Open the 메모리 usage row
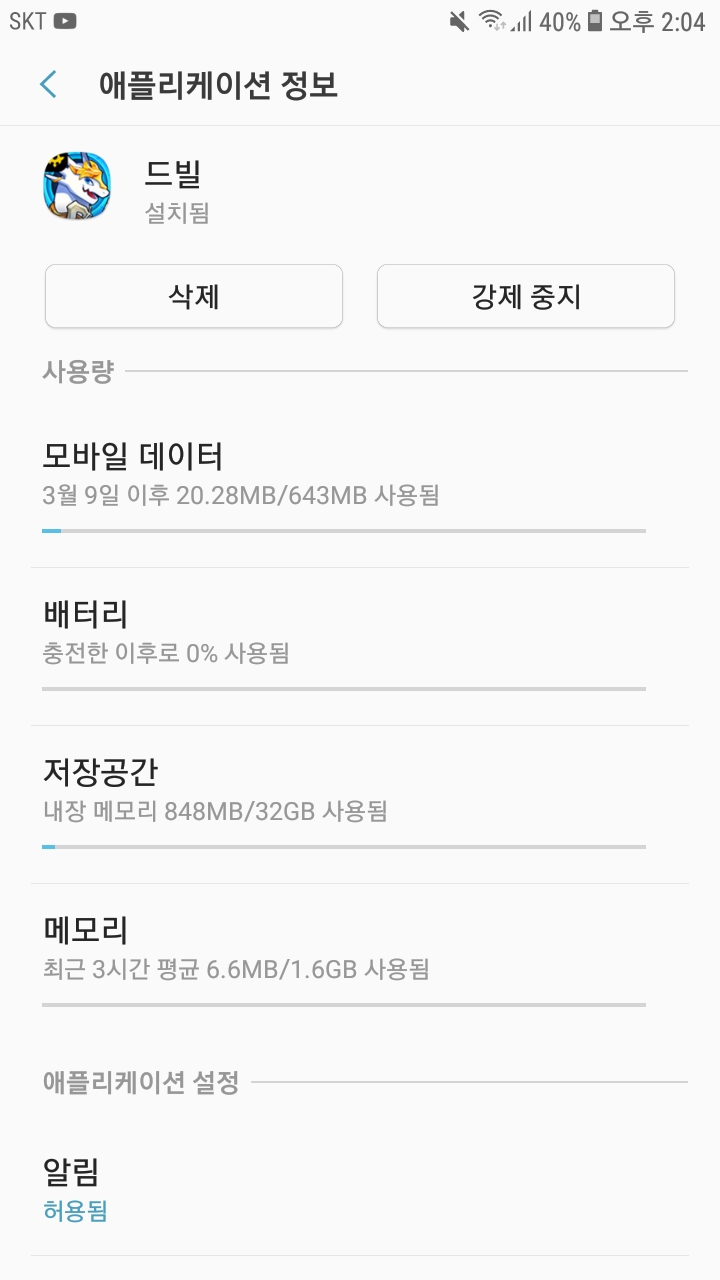720x1280 pixels. click(x=360, y=962)
